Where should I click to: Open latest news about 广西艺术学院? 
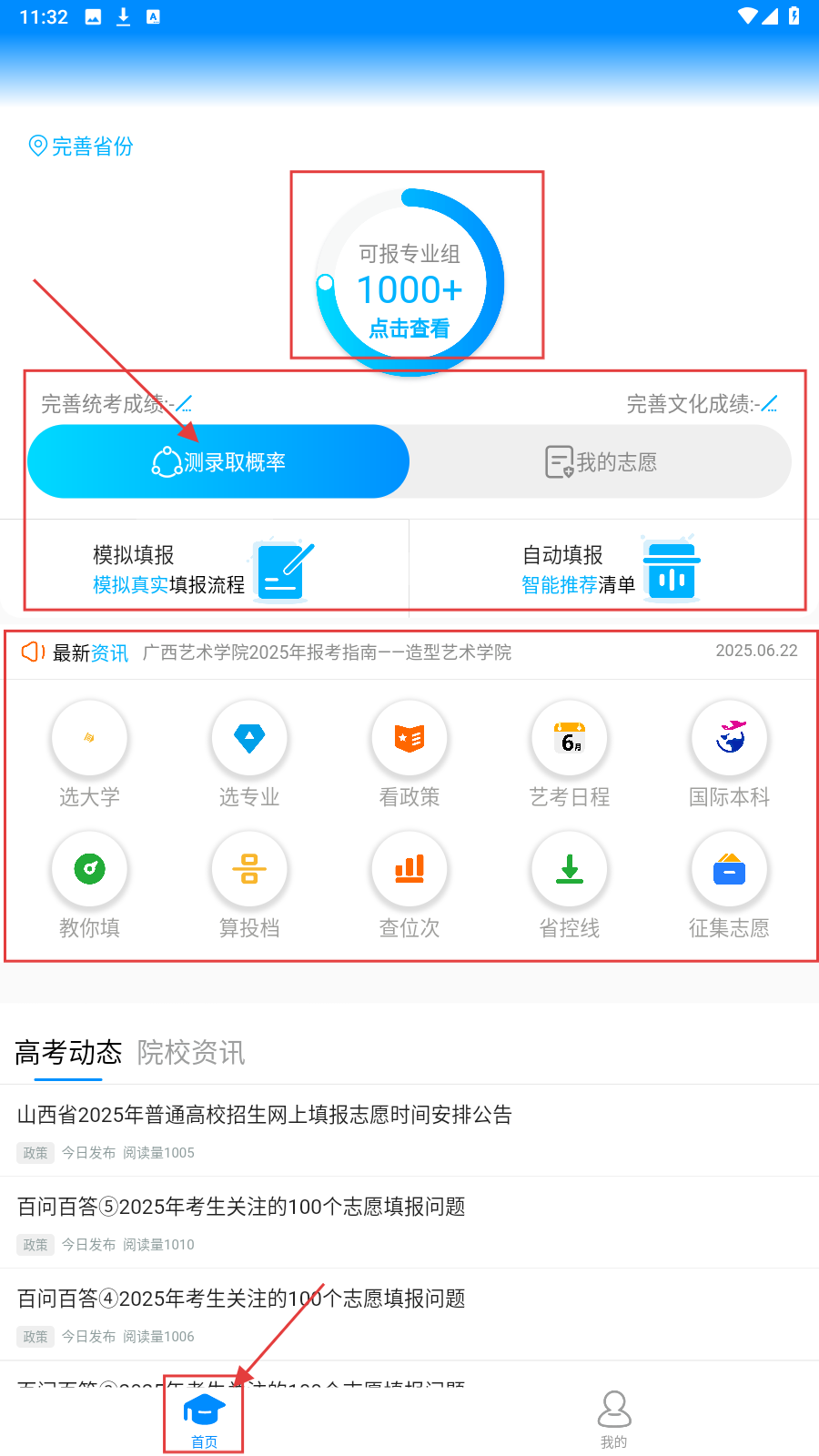tap(328, 652)
